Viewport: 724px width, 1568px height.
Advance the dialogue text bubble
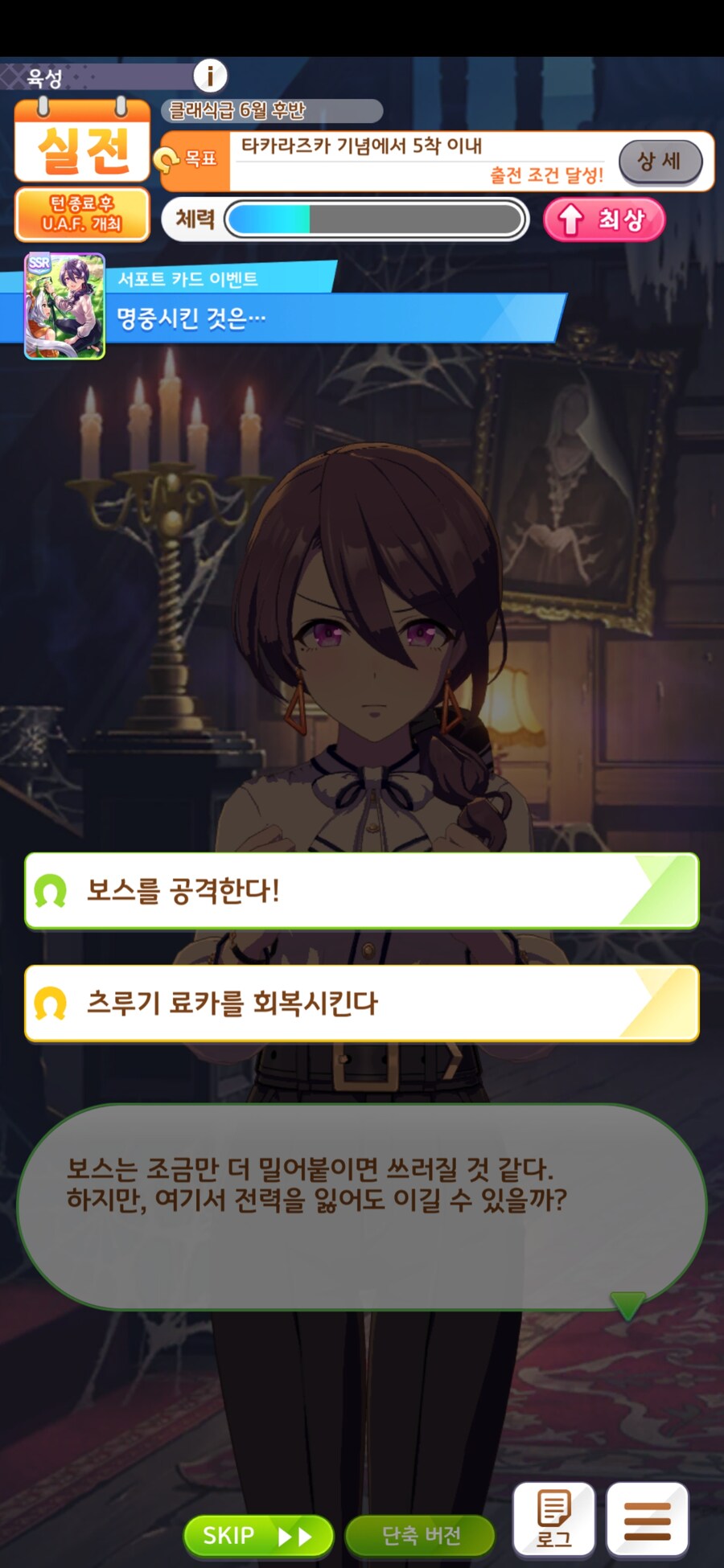pyautogui.click(x=361, y=1206)
